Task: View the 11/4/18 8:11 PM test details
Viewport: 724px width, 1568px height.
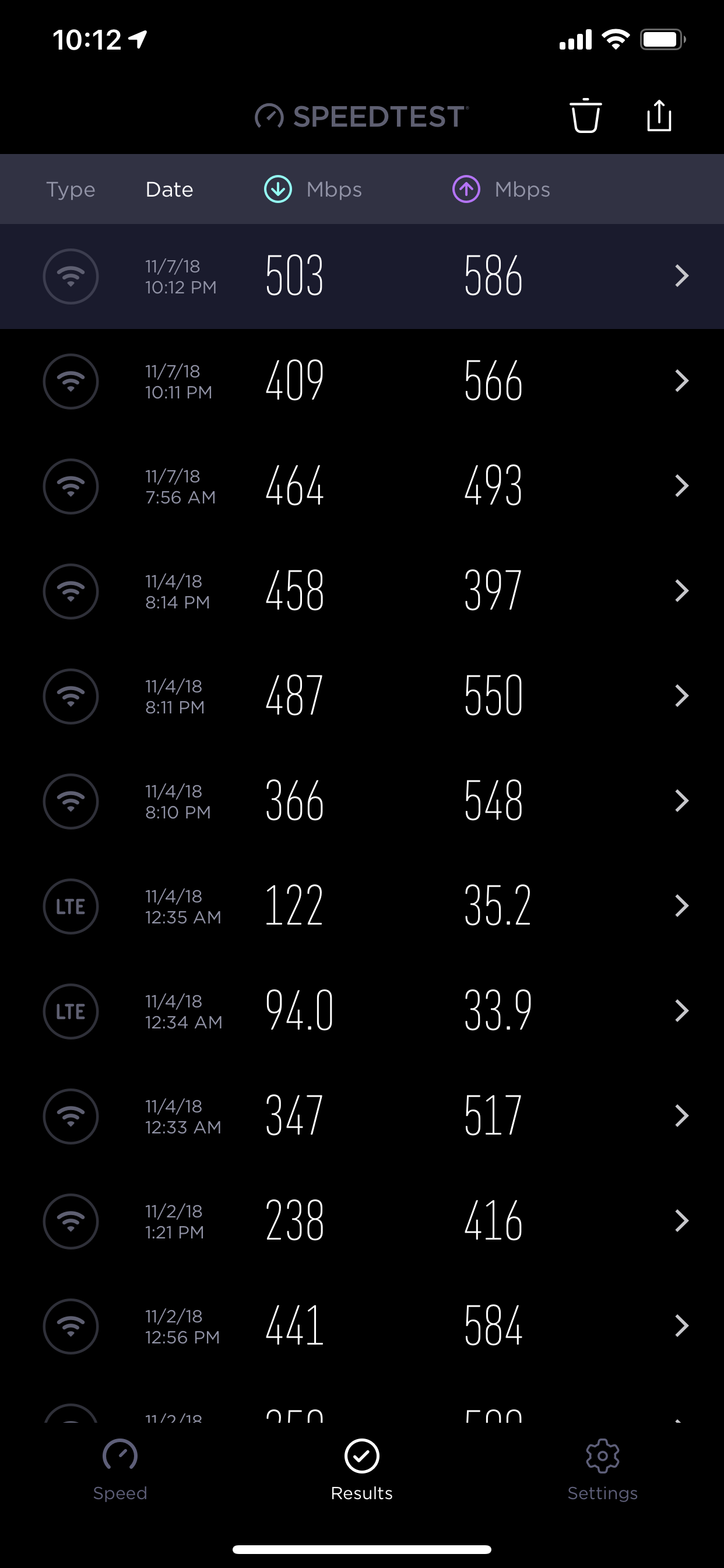Action: point(362,696)
